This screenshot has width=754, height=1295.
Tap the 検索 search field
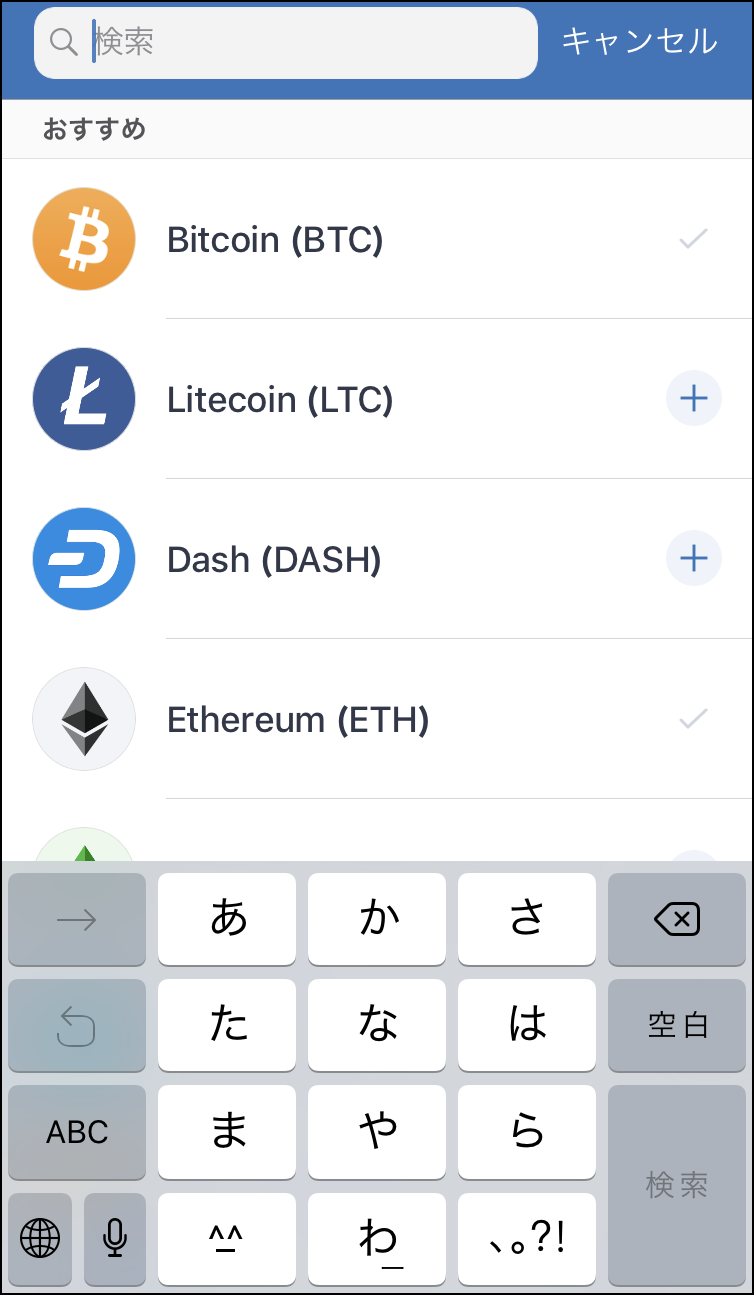tap(300, 42)
